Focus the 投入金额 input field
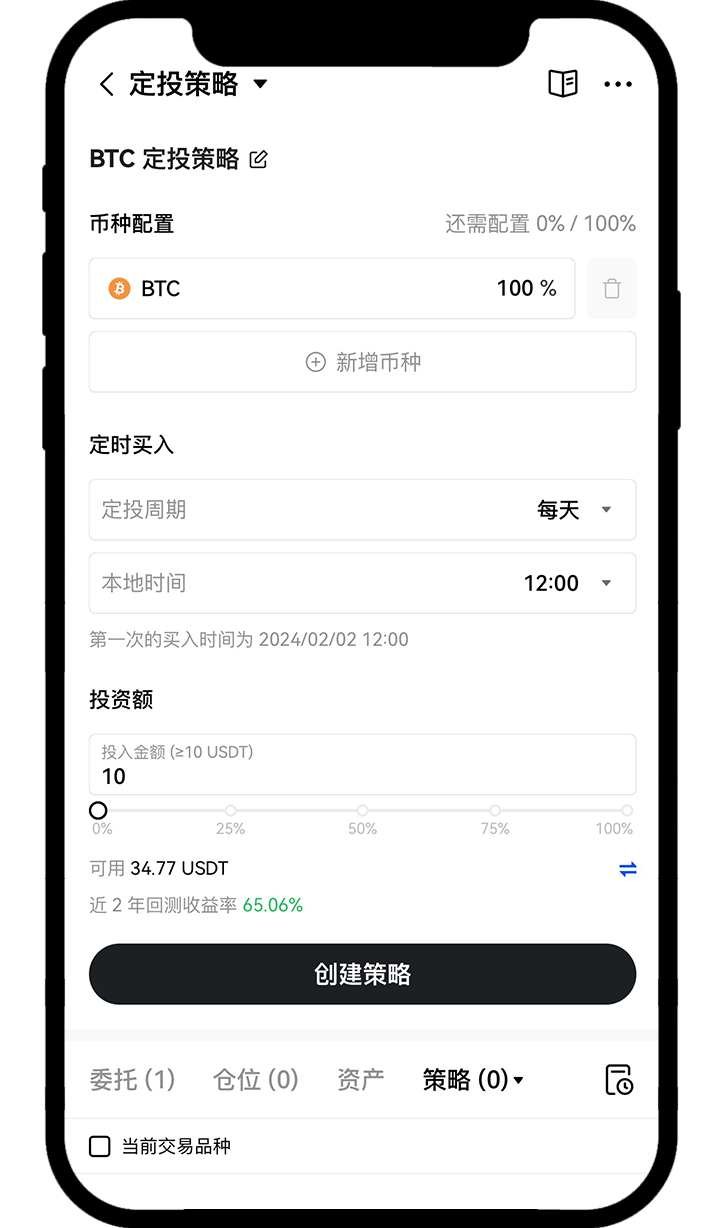This screenshot has width=723, height=1228. point(362,775)
